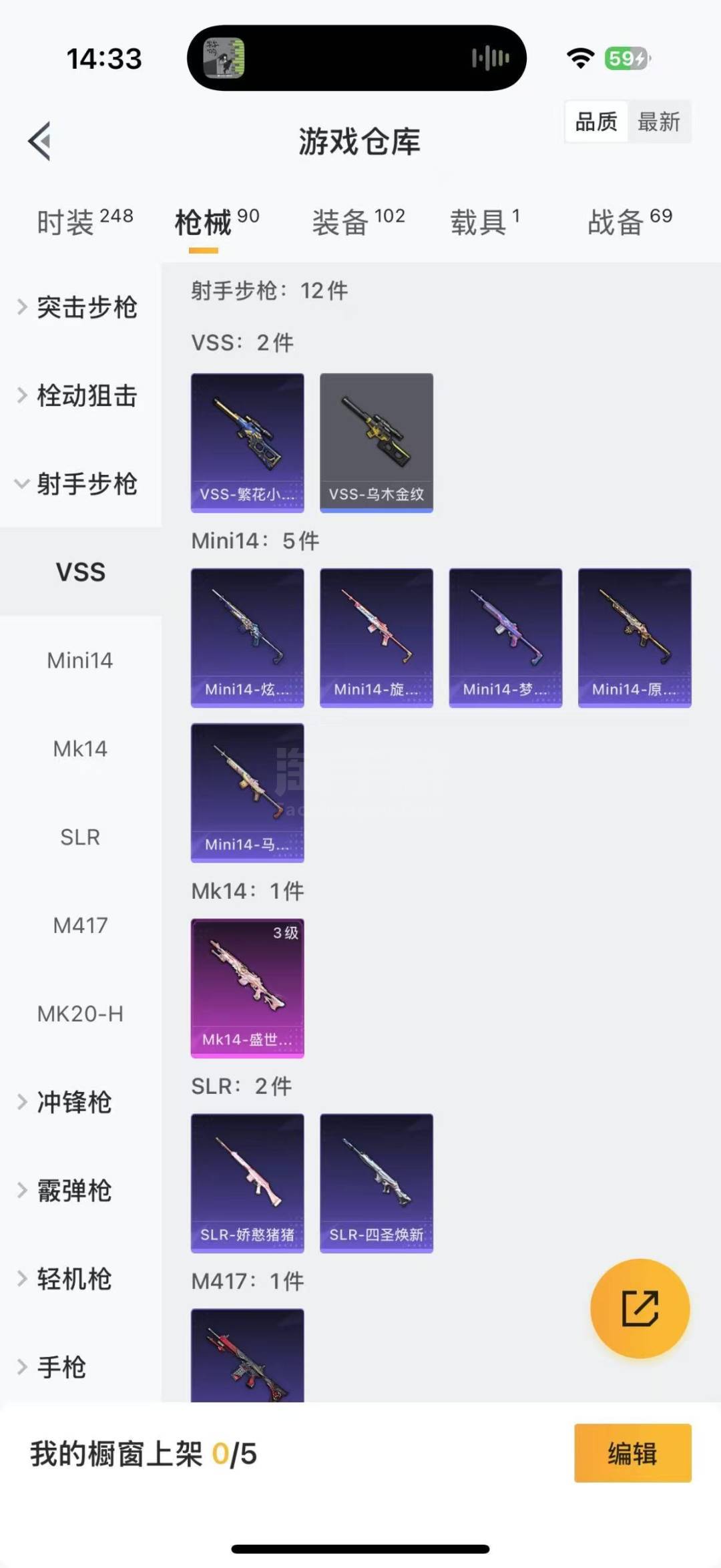Open the 装备 tab
The image size is (721, 1568).
click(358, 222)
